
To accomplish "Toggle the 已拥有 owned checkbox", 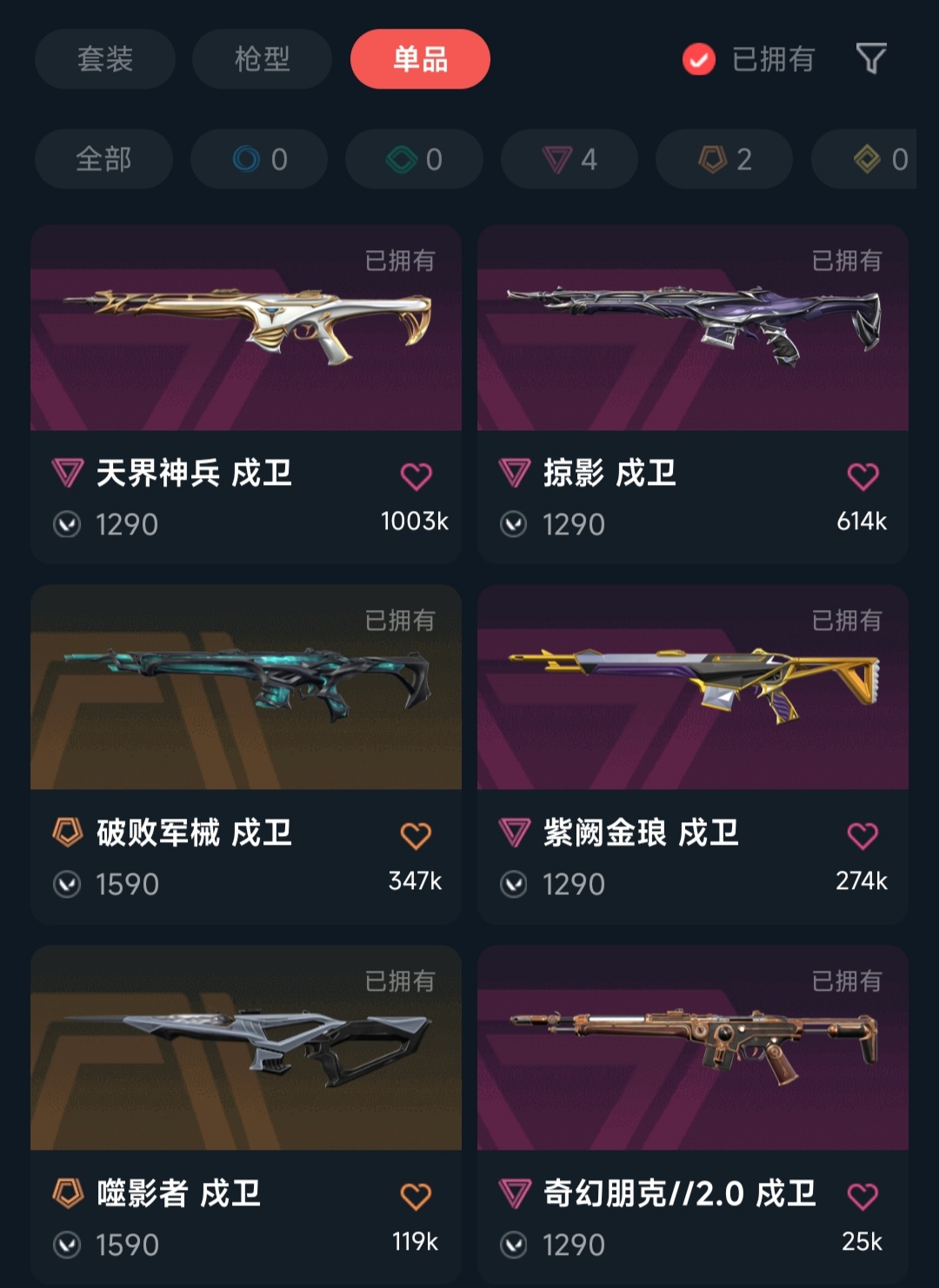I will [x=699, y=59].
